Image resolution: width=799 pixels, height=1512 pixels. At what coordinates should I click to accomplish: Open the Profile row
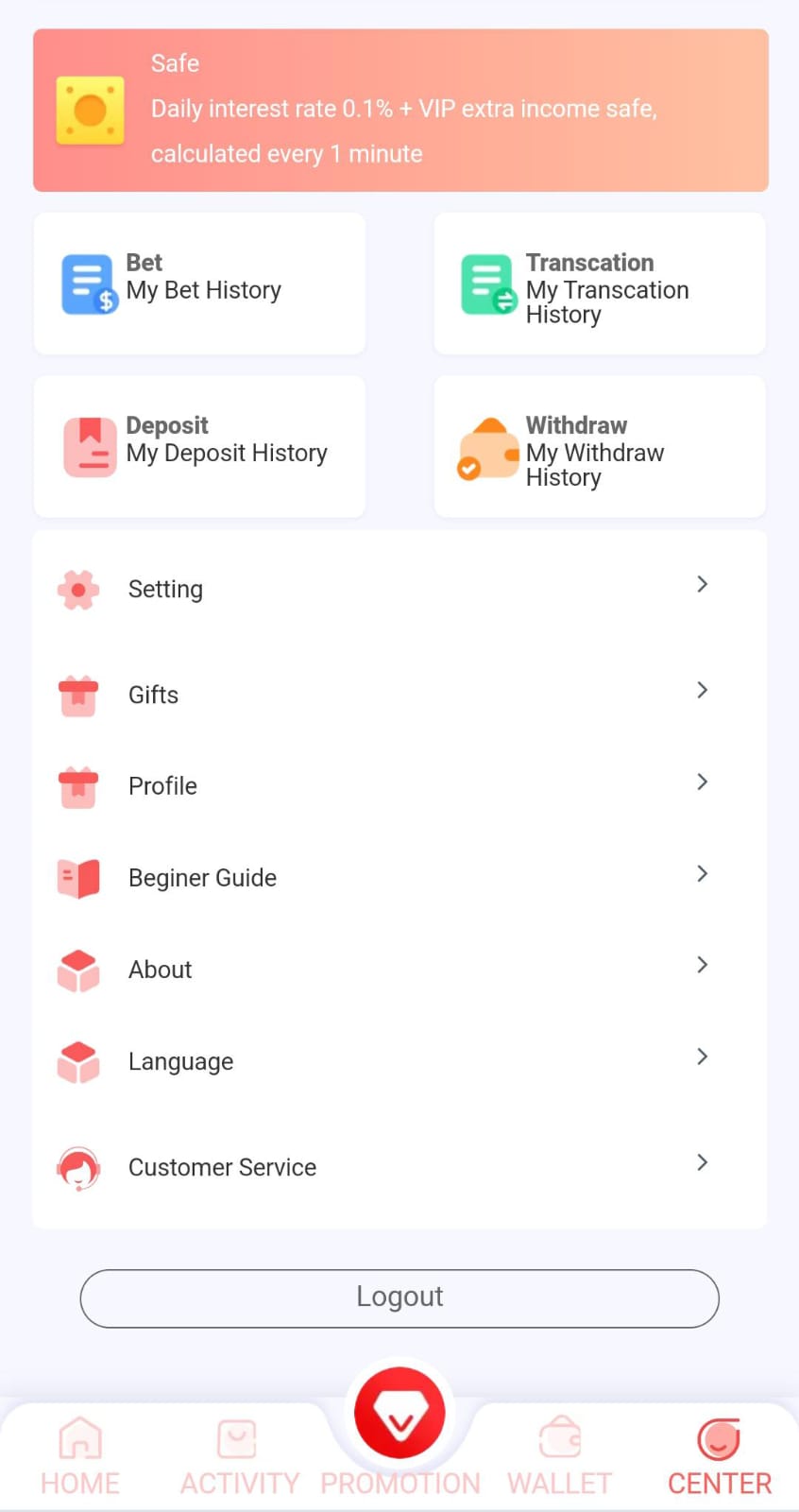pyautogui.click(x=399, y=785)
